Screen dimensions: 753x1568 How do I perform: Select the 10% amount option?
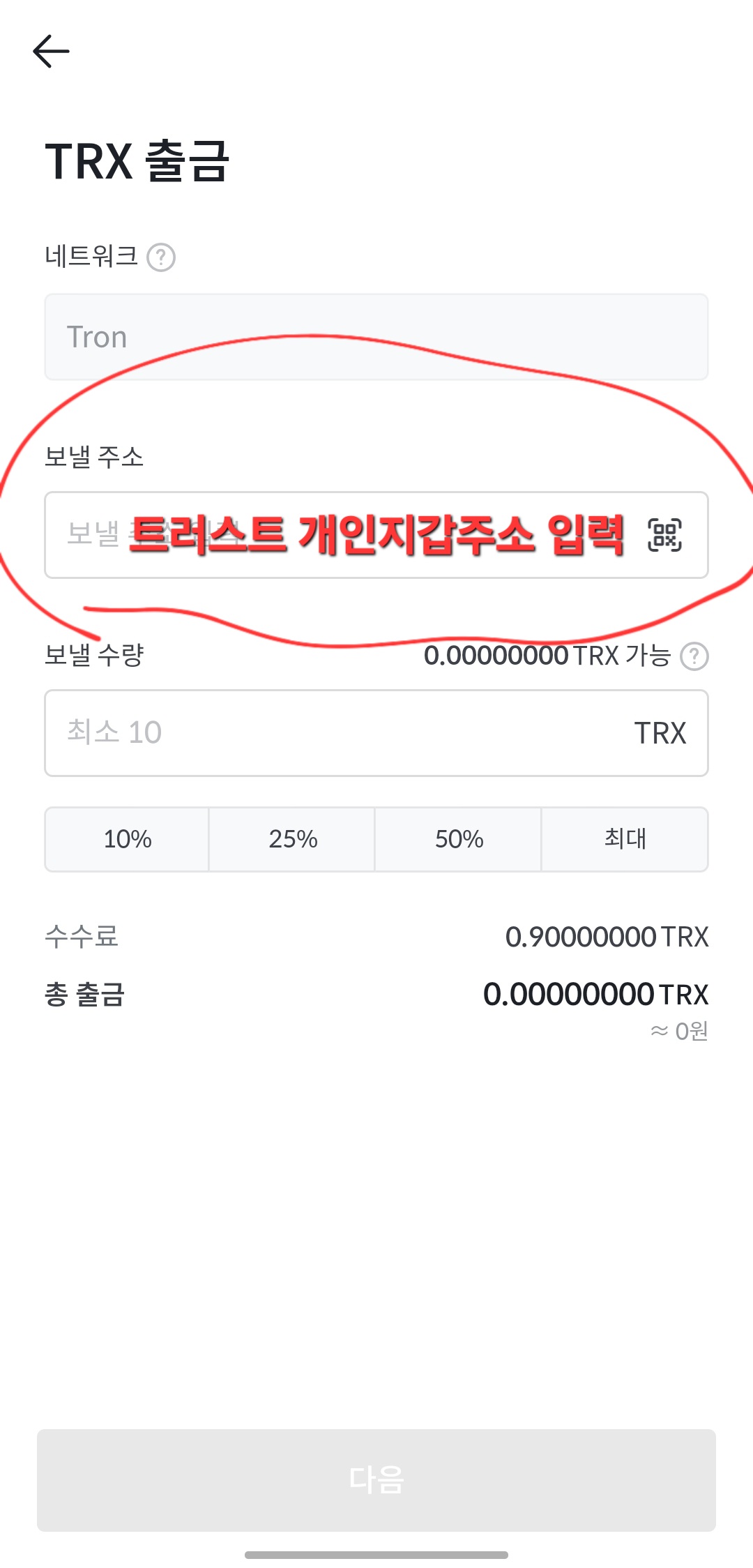(x=127, y=839)
